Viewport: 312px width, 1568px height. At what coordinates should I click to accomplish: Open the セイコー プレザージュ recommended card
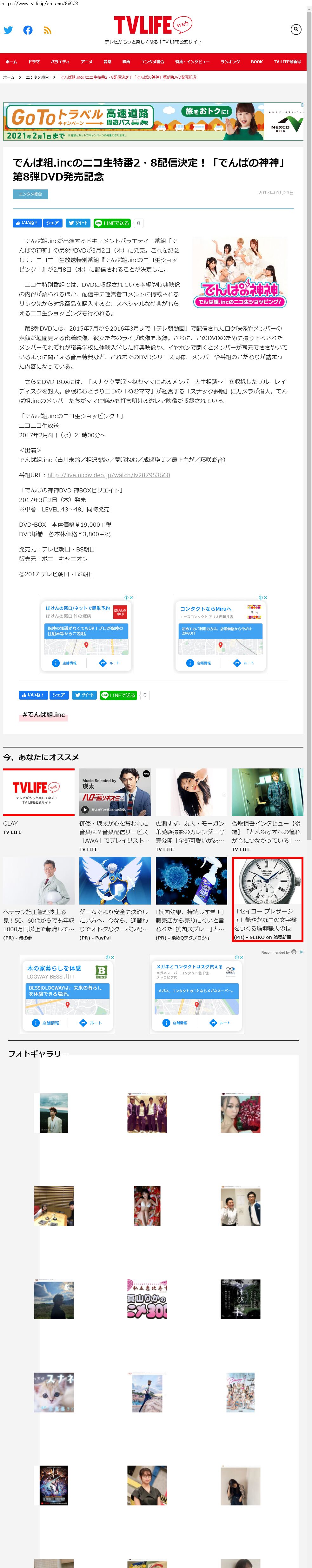268,899
